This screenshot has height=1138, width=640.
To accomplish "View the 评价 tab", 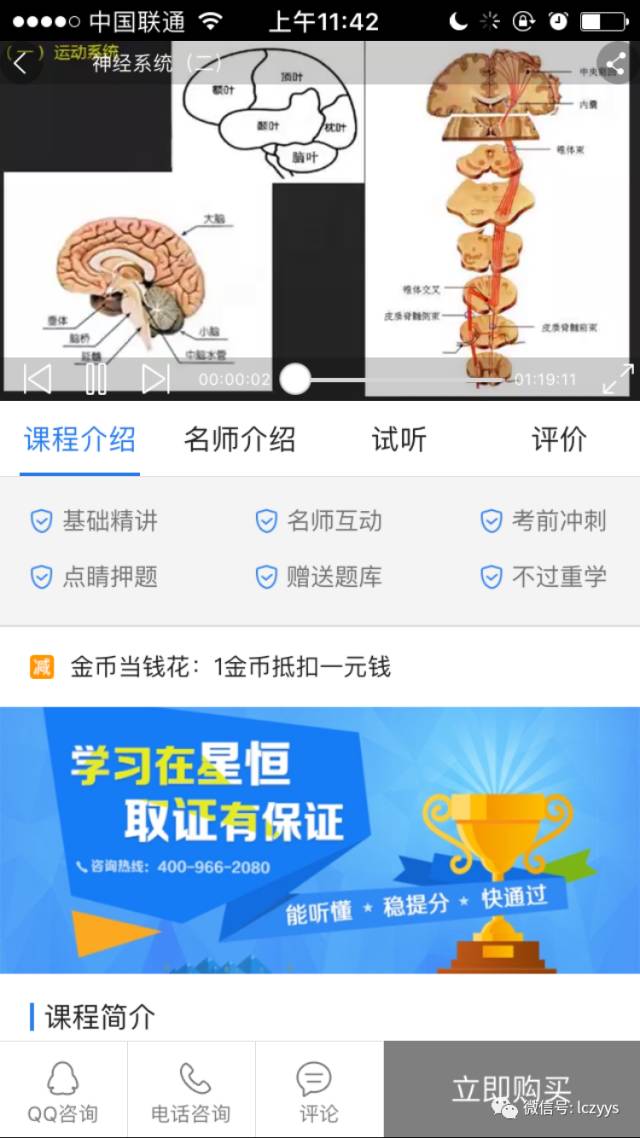I will click(x=559, y=439).
